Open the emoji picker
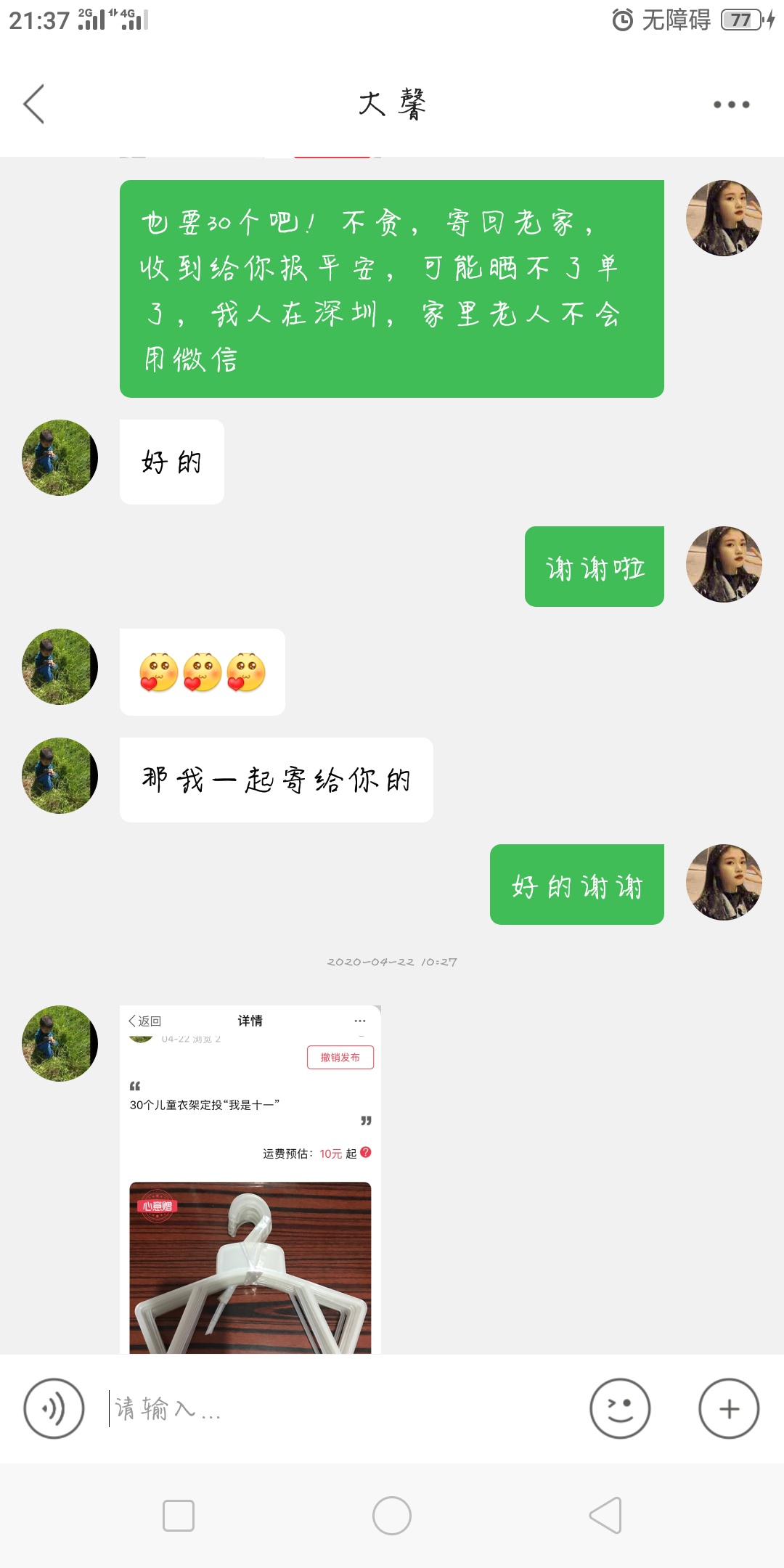The height and width of the screenshot is (1568, 784). tap(620, 1408)
